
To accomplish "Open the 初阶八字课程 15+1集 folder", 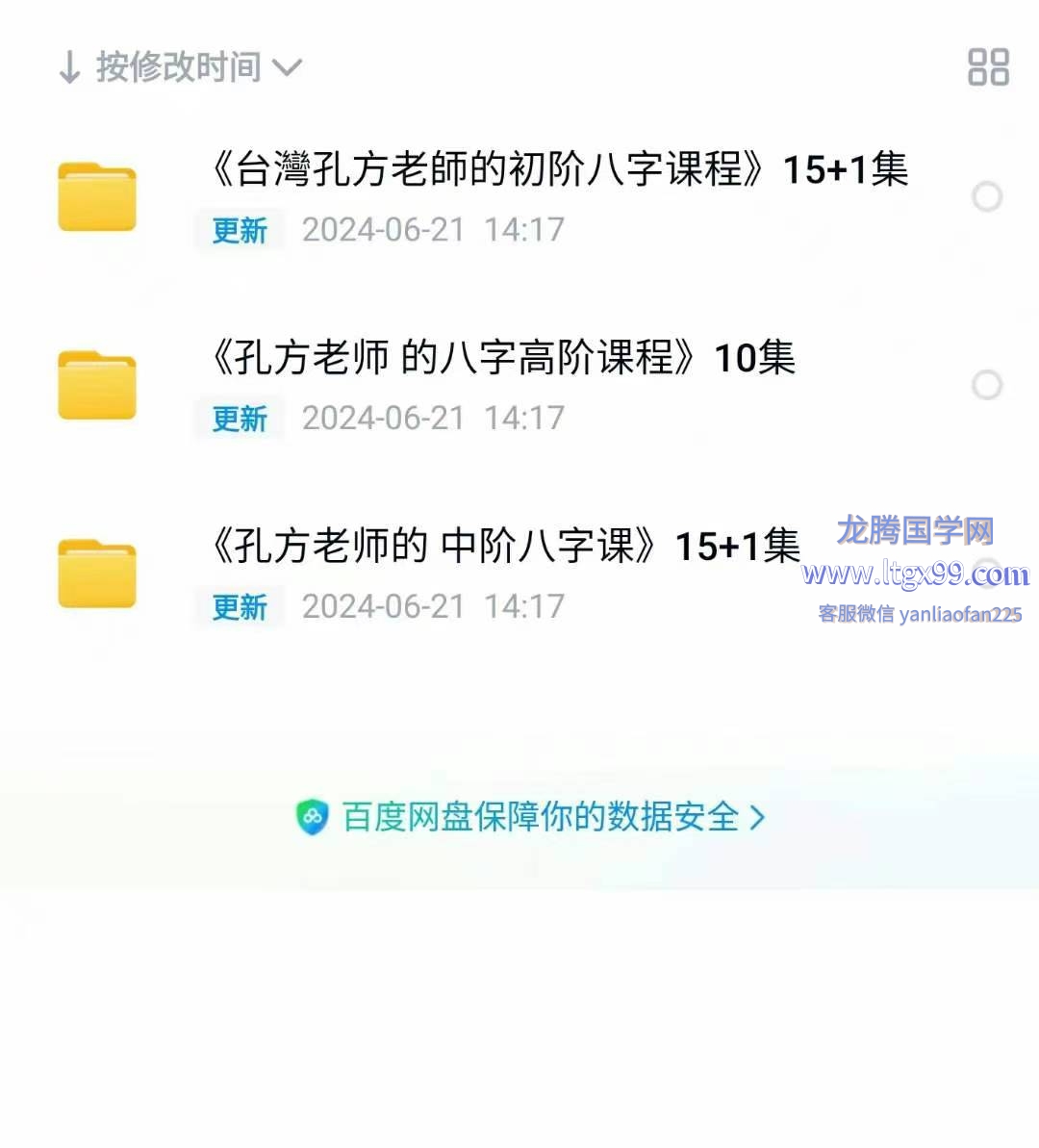I will pyautogui.click(x=558, y=170).
